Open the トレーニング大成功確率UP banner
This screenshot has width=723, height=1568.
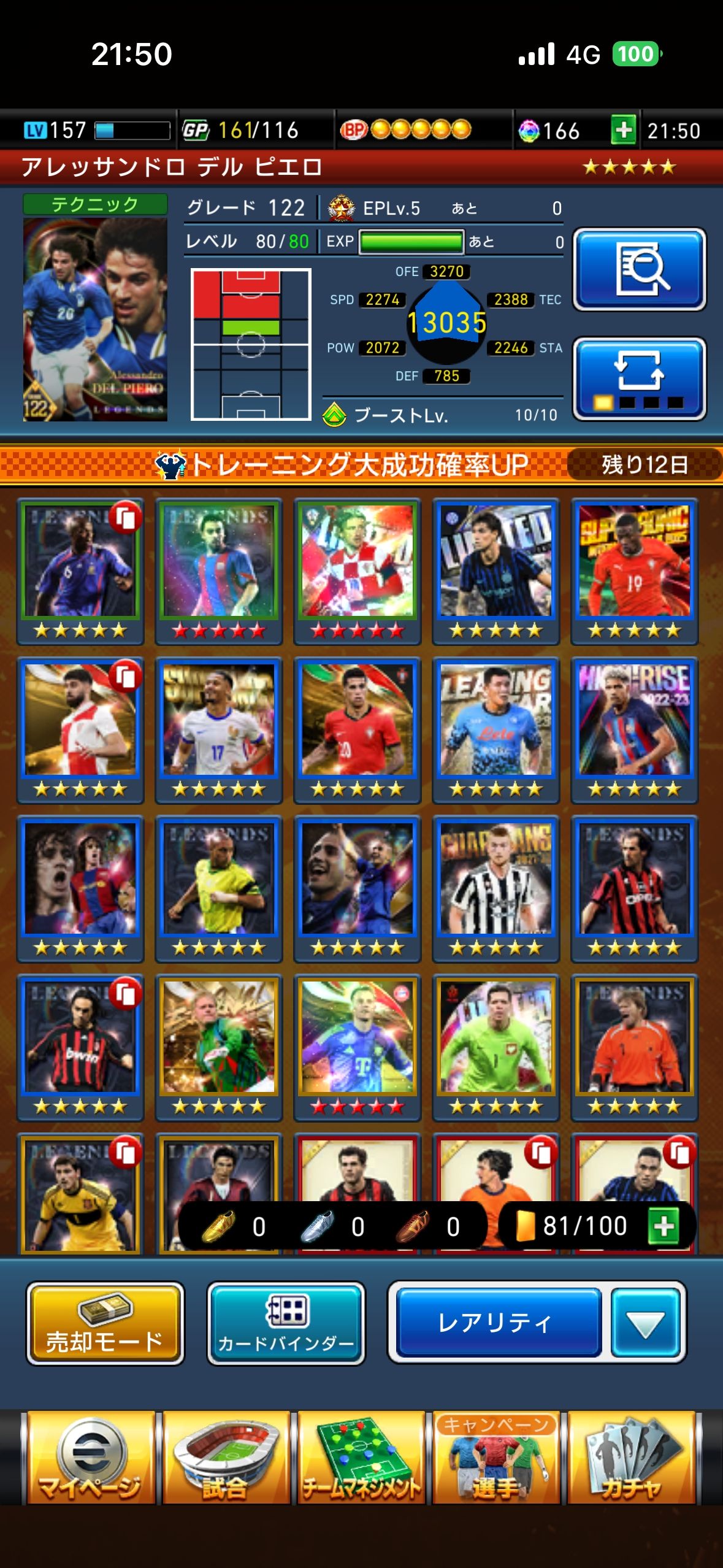[361, 465]
